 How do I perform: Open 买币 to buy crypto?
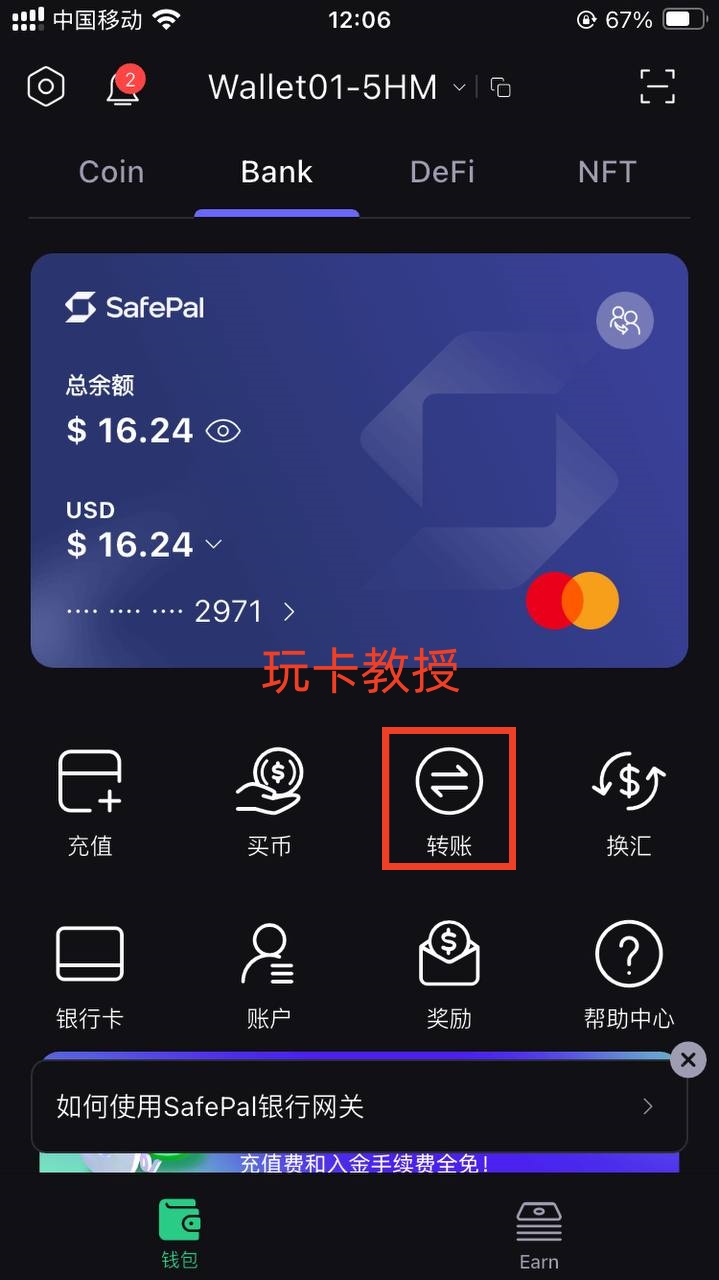pyautogui.click(x=269, y=802)
